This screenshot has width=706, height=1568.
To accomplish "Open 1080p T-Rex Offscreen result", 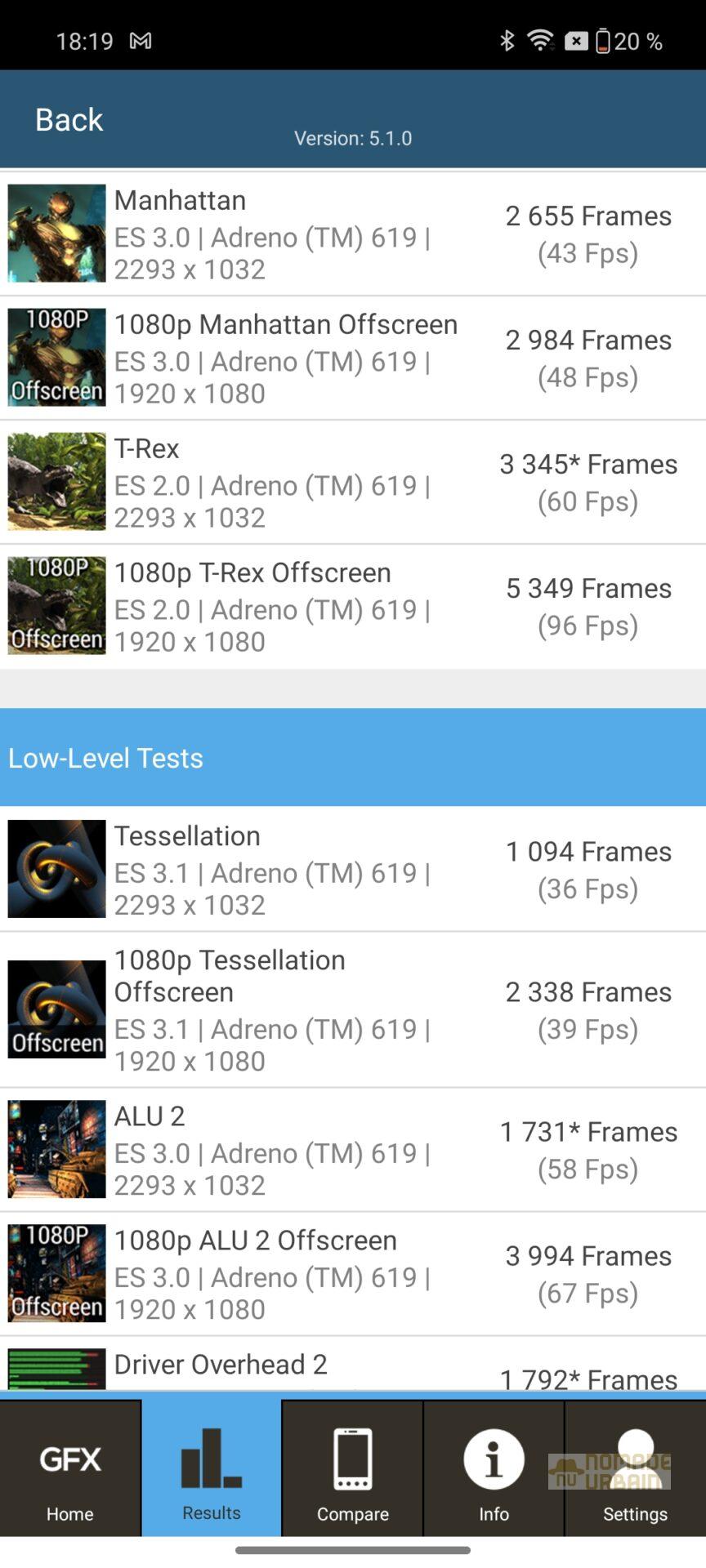I will point(353,606).
